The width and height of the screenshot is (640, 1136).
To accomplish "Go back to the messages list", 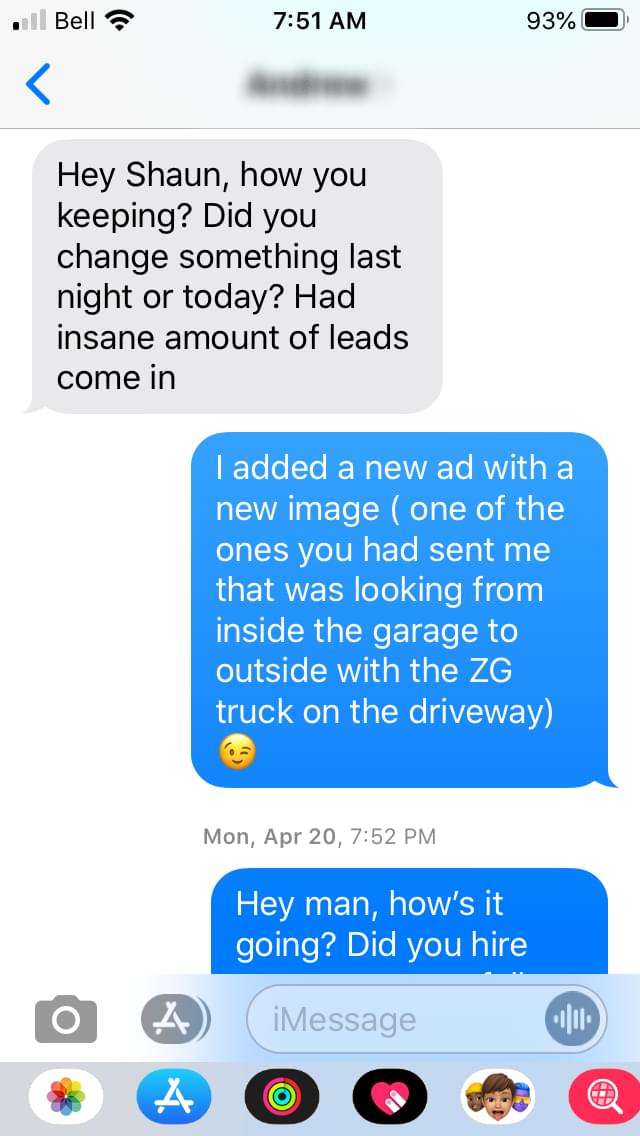I will coord(38,84).
